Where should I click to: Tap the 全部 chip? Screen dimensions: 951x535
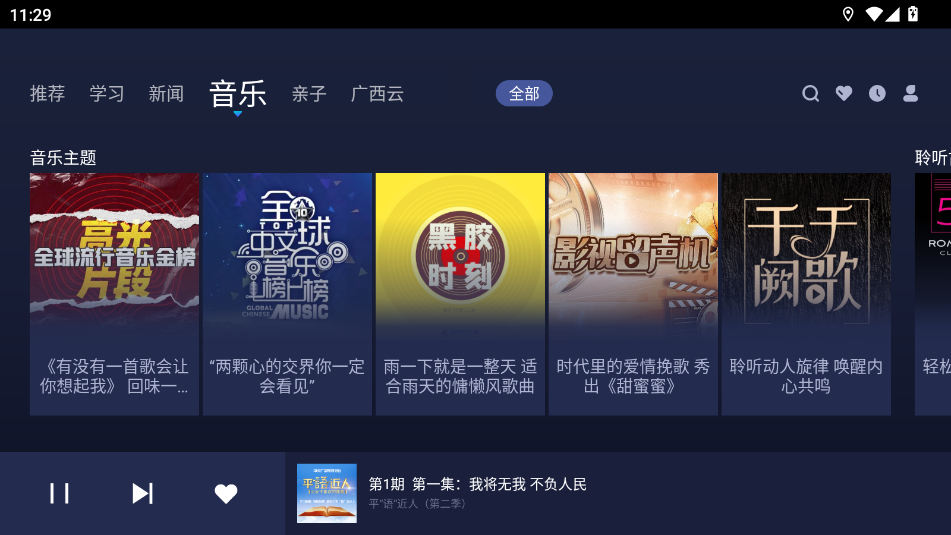(524, 94)
